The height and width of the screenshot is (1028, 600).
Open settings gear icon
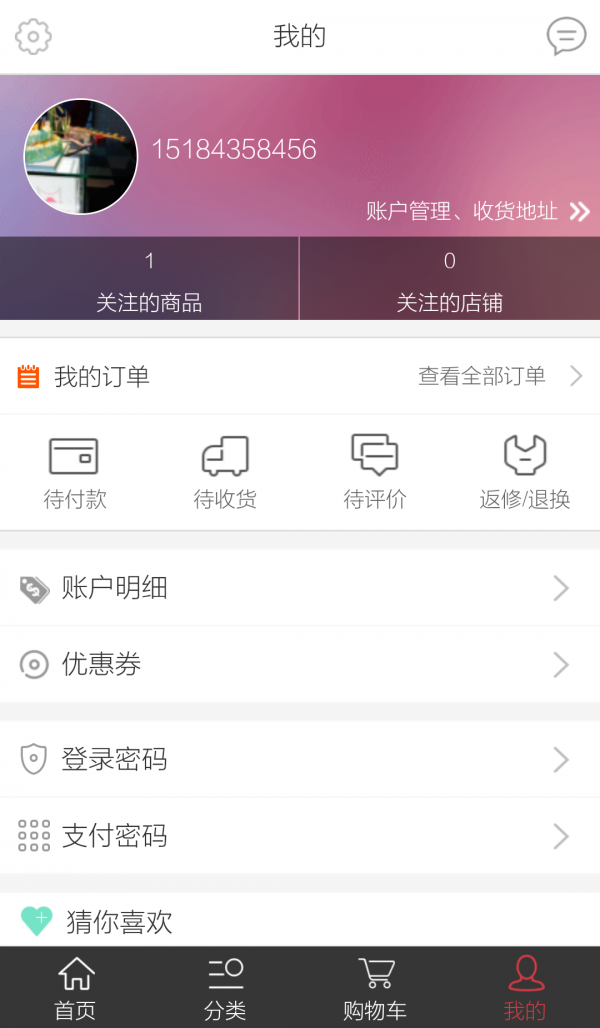pyautogui.click(x=33, y=37)
